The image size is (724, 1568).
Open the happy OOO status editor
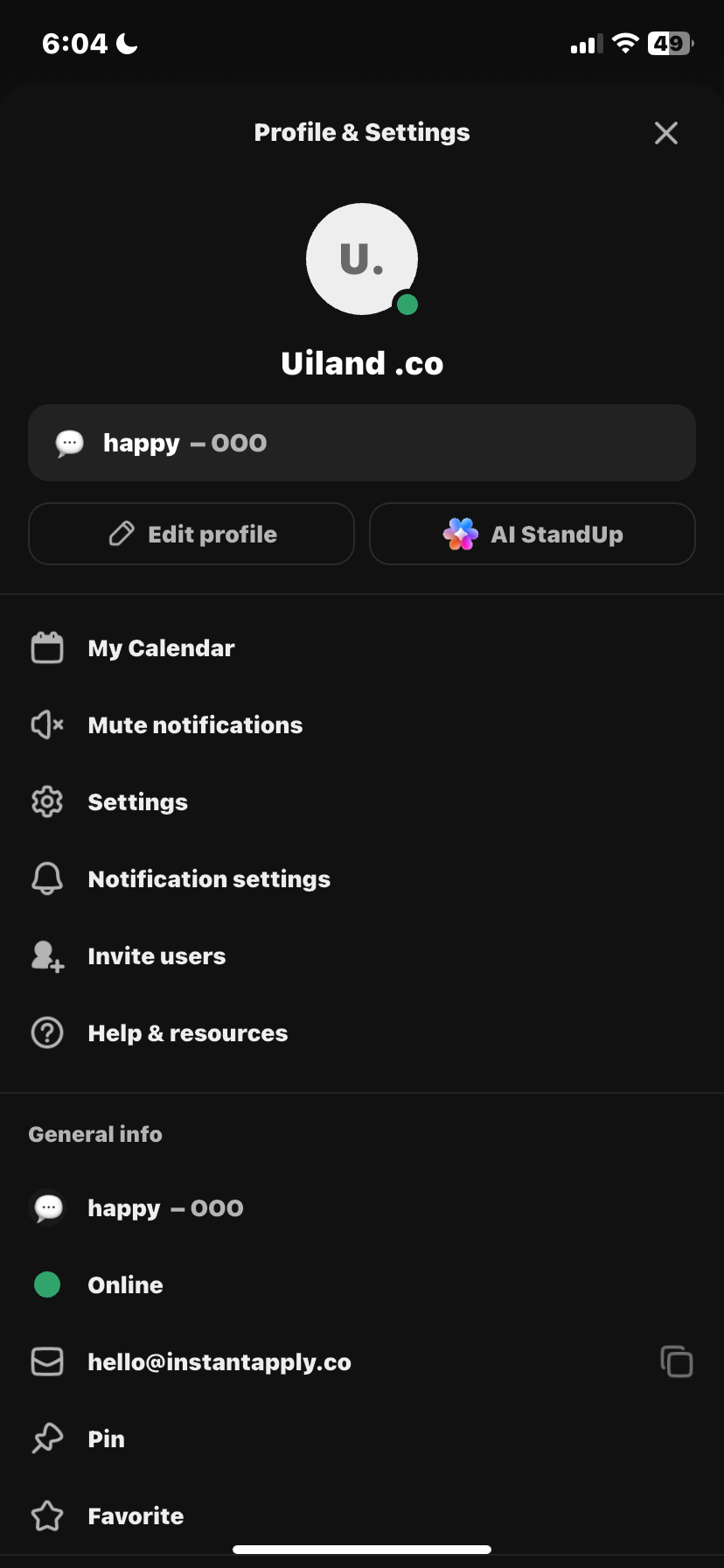[362, 443]
